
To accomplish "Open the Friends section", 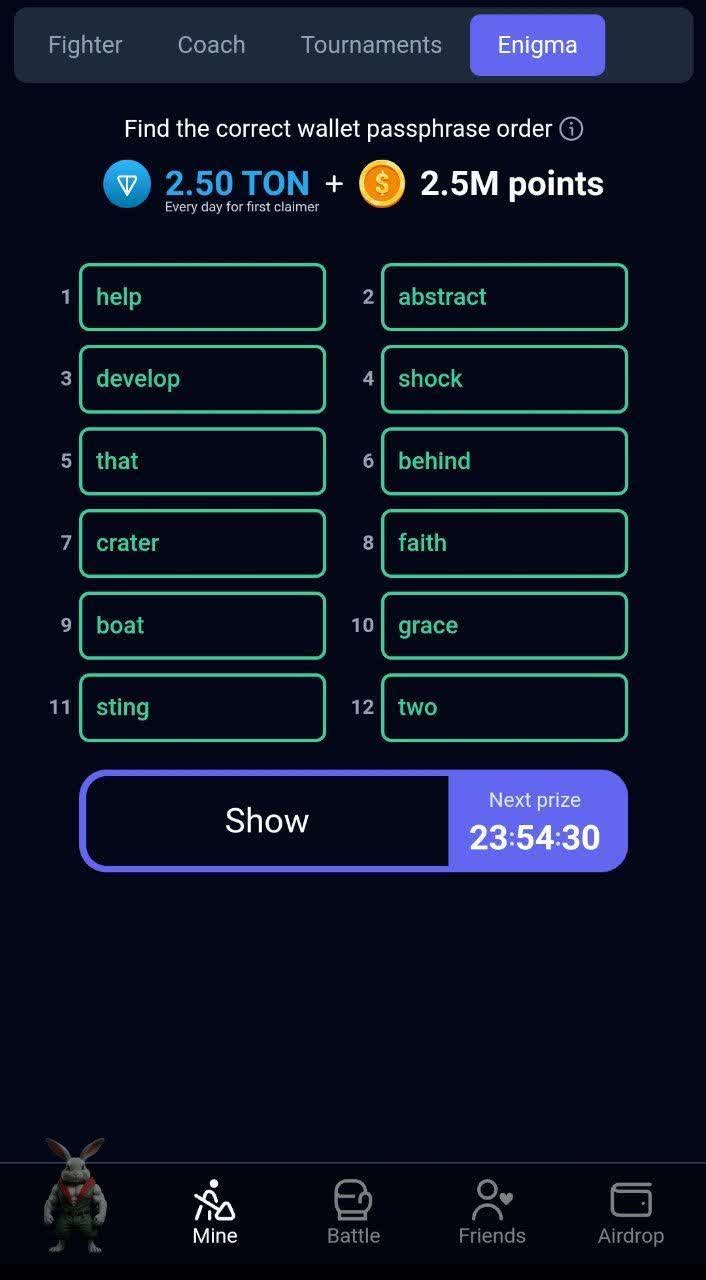I will (x=491, y=1212).
